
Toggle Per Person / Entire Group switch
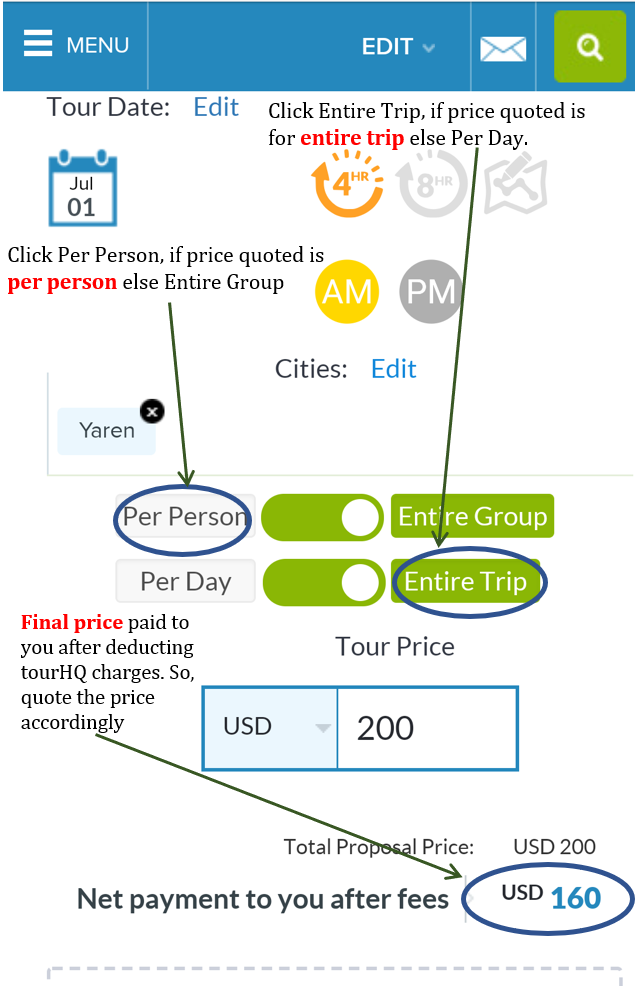(x=322, y=517)
